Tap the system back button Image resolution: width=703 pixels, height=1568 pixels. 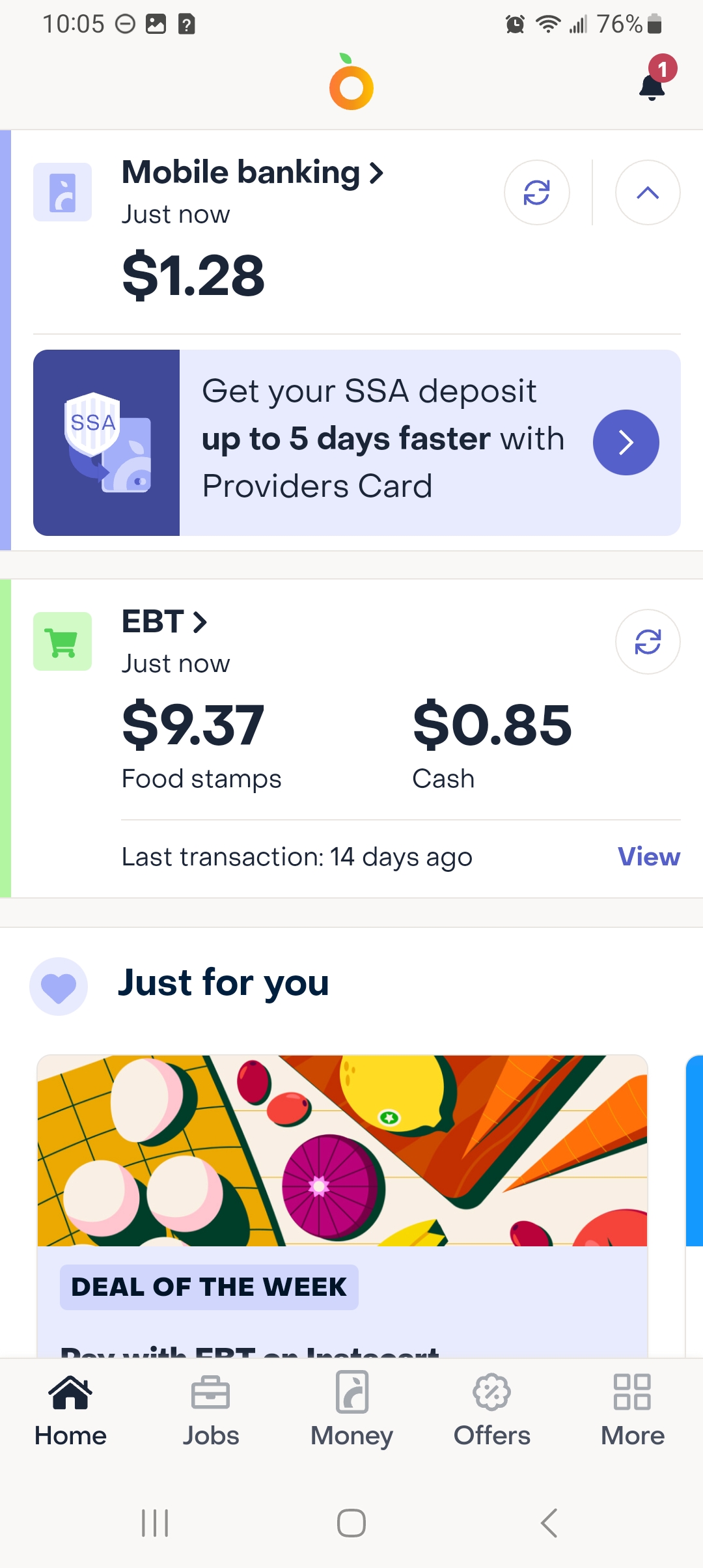549,1523
